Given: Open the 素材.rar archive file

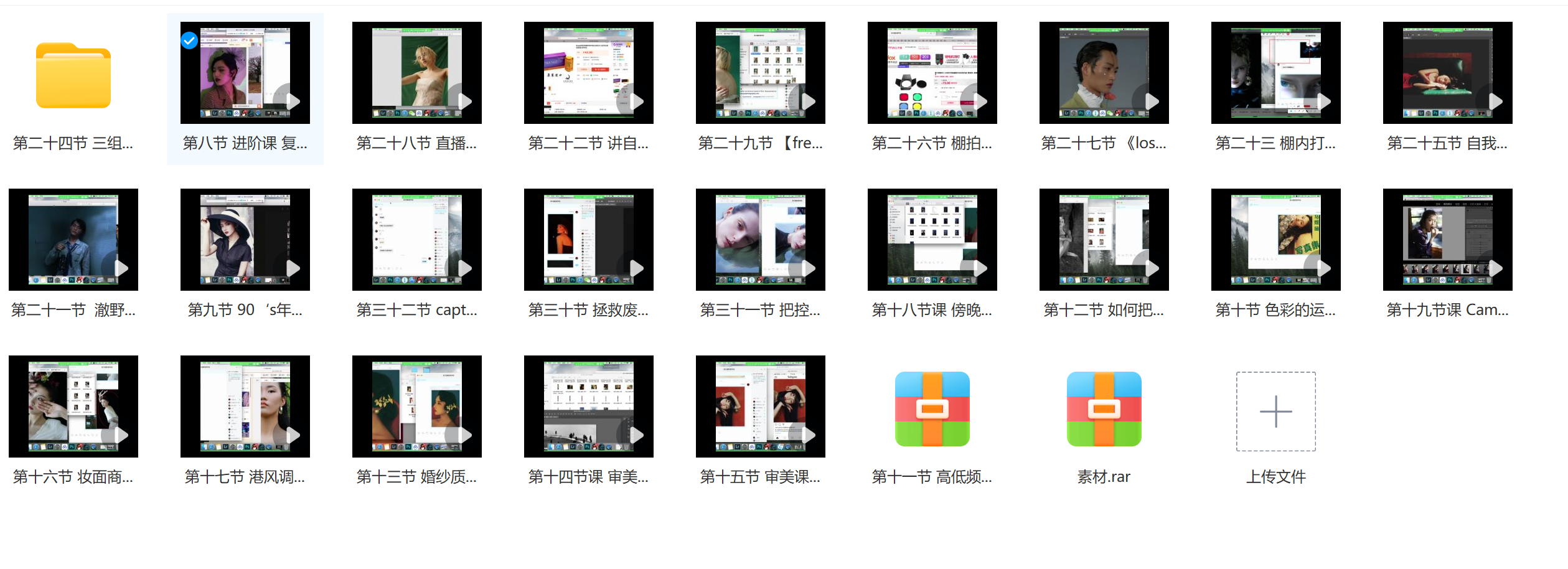Looking at the screenshot, I should (x=1104, y=409).
